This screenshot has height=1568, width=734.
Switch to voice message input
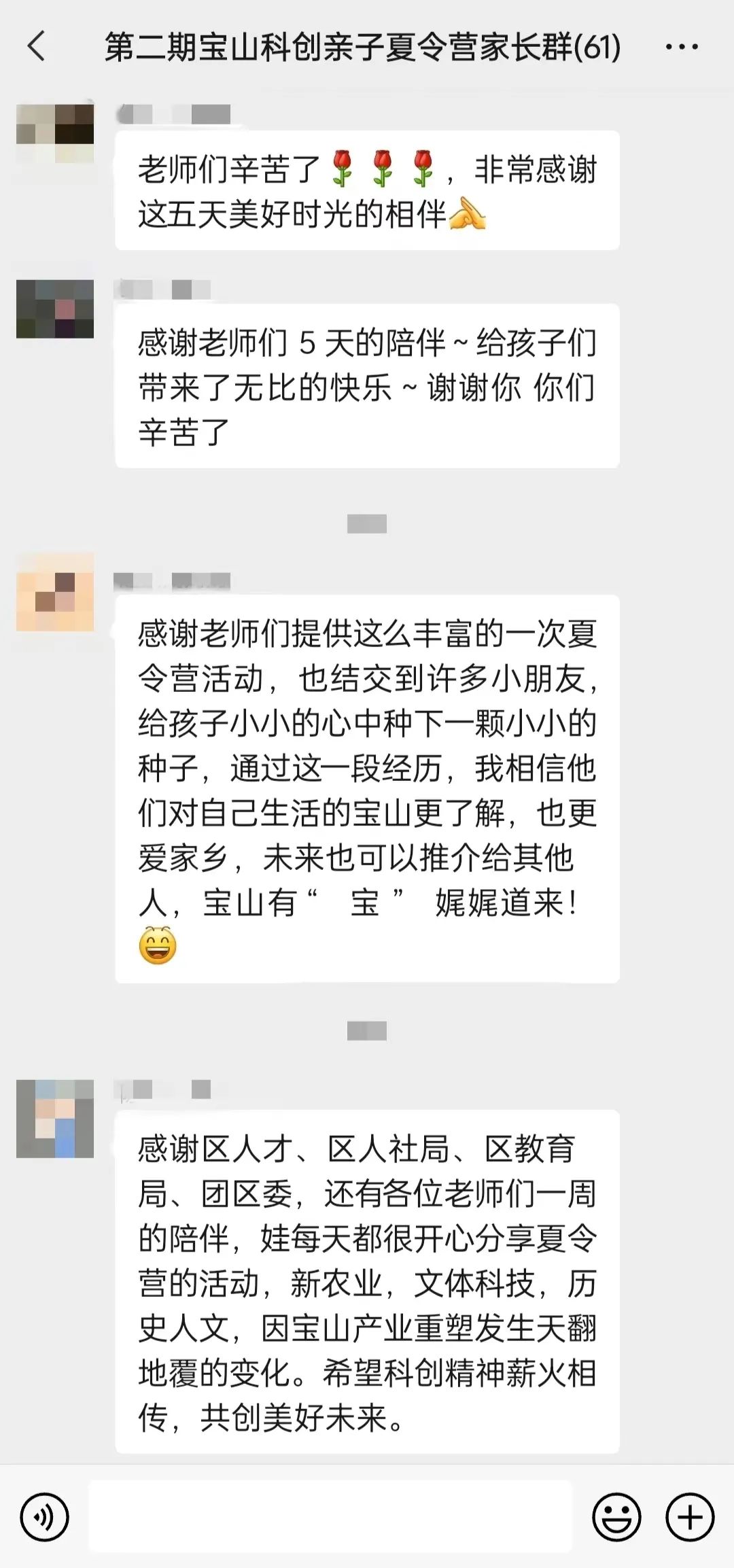(45, 1516)
